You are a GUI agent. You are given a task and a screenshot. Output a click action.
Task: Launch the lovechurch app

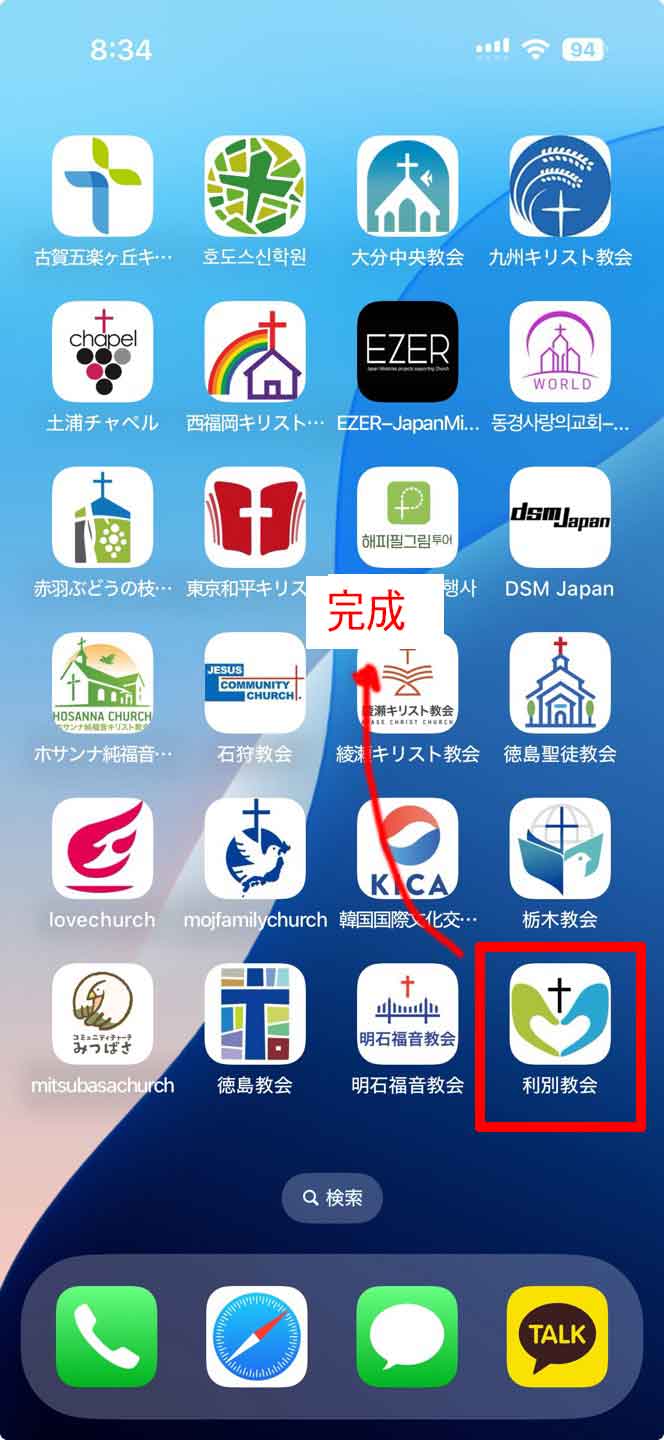(102, 848)
